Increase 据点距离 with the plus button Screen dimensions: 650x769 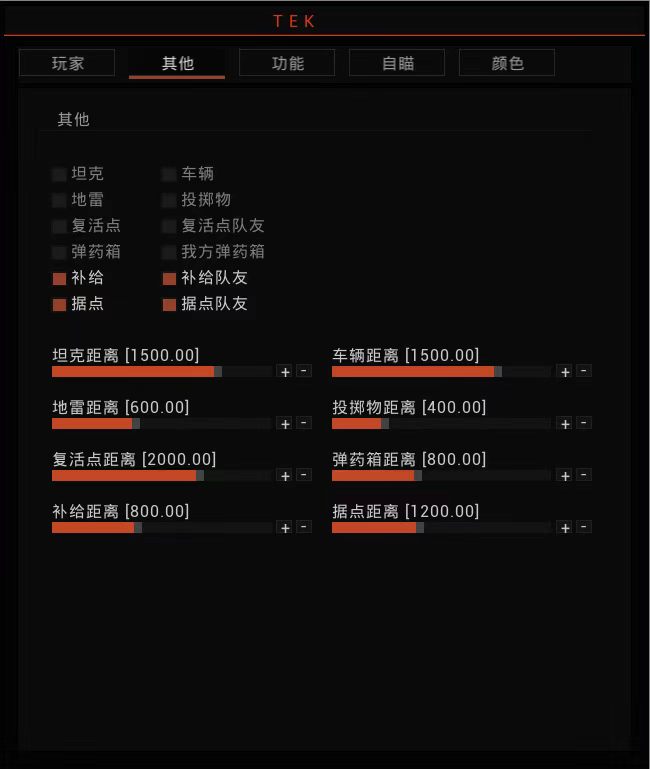click(565, 528)
